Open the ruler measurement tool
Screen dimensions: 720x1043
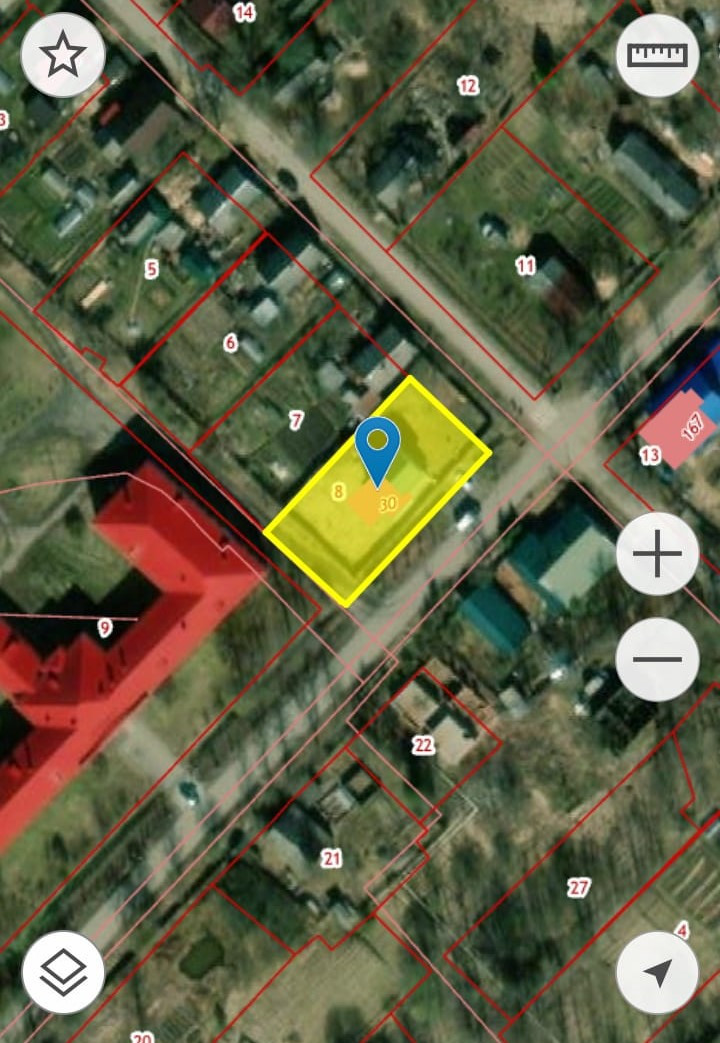tap(657, 56)
